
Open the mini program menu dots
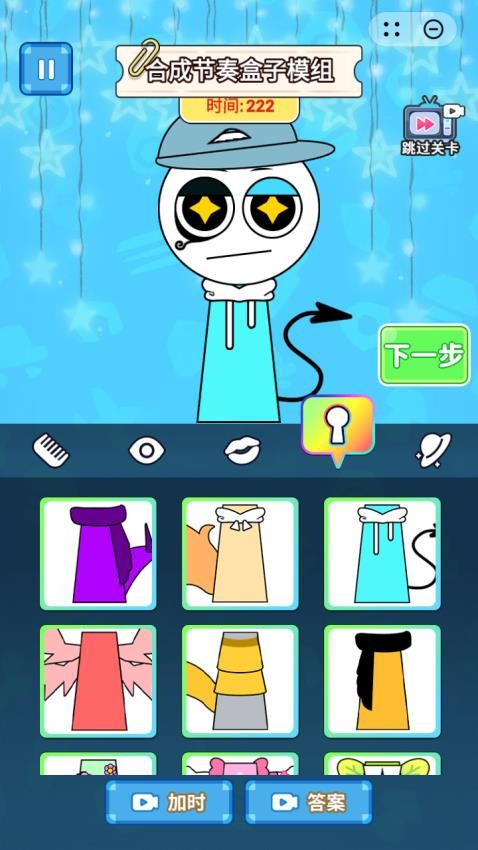[x=391, y=29]
